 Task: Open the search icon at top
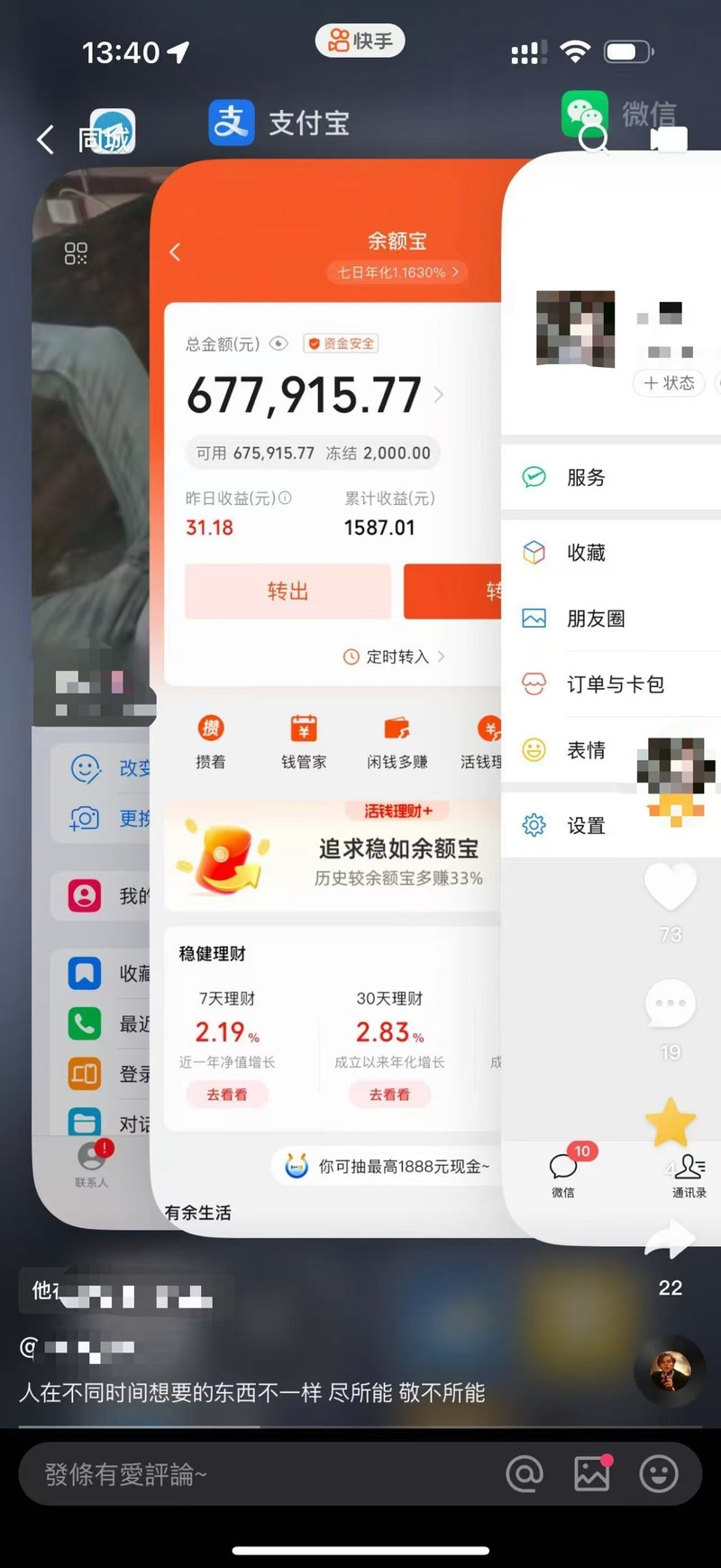point(594,140)
